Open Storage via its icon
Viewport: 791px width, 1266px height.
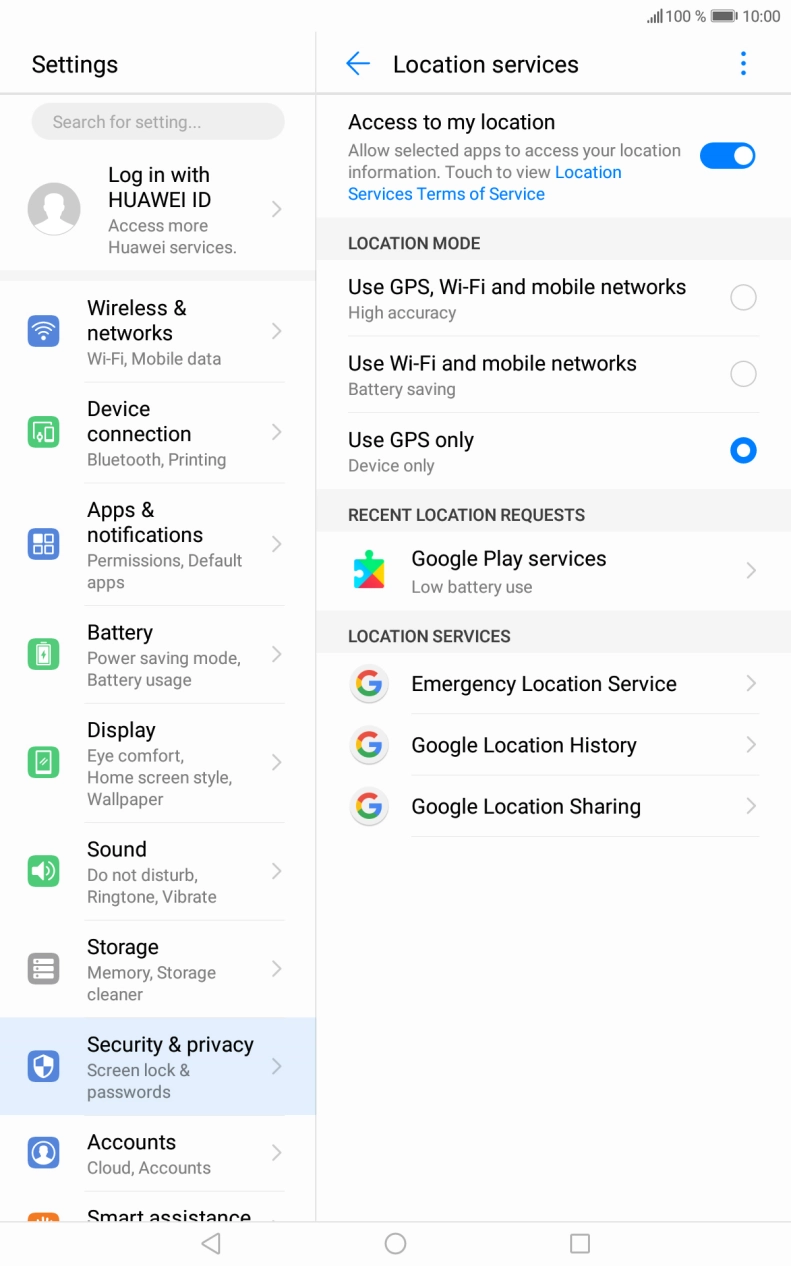43,968
